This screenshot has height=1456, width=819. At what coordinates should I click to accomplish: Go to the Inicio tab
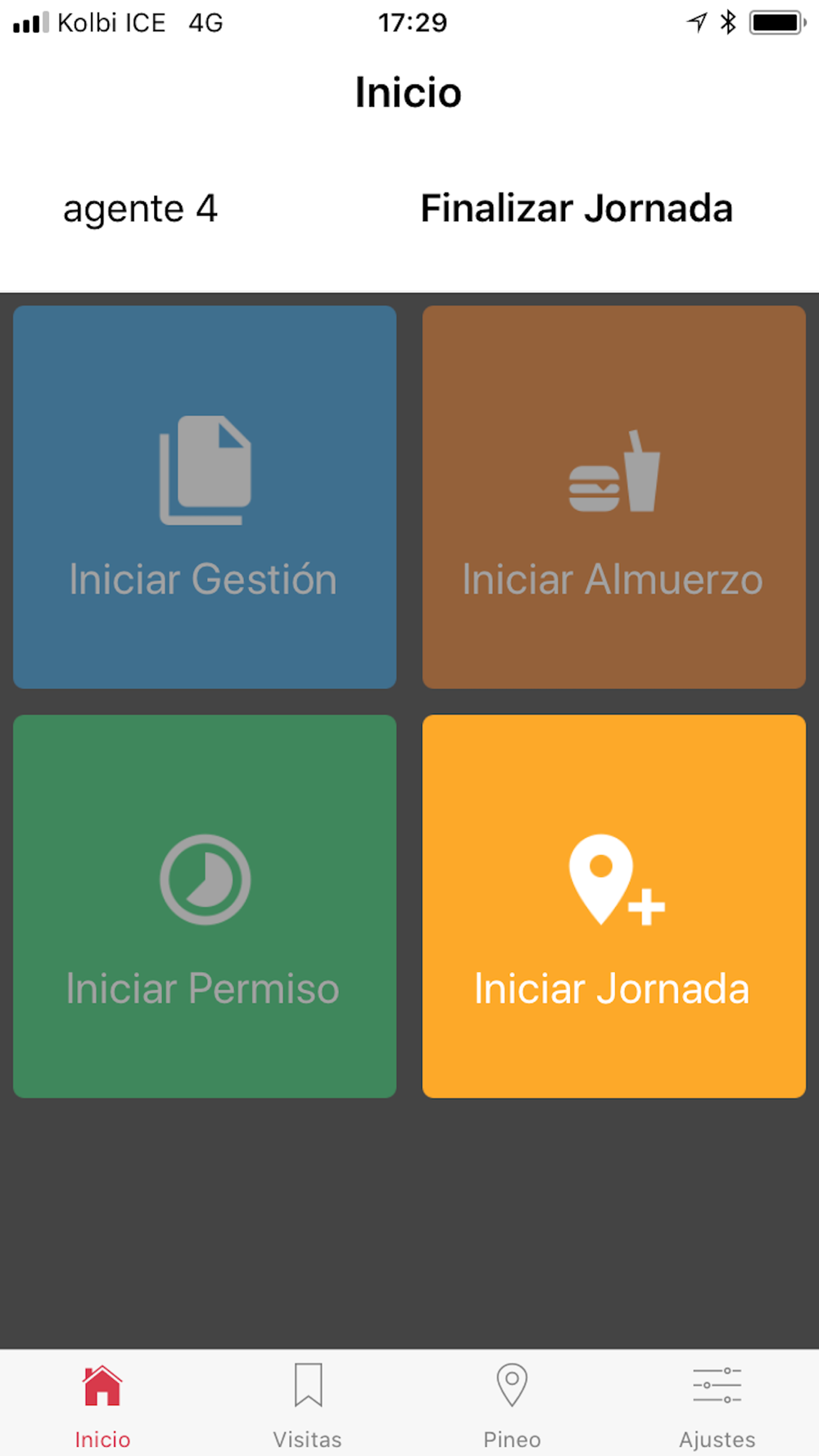[102, 1404]
